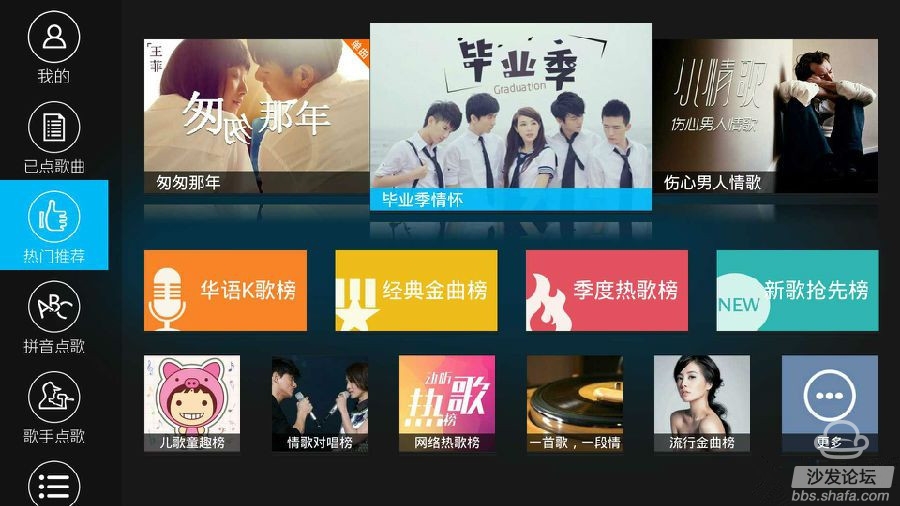Viewport: 900px width, 506px height.
Task: Open 一首歌,一段情 playlist
Action: pyautogui.click(x=574, y=404)
